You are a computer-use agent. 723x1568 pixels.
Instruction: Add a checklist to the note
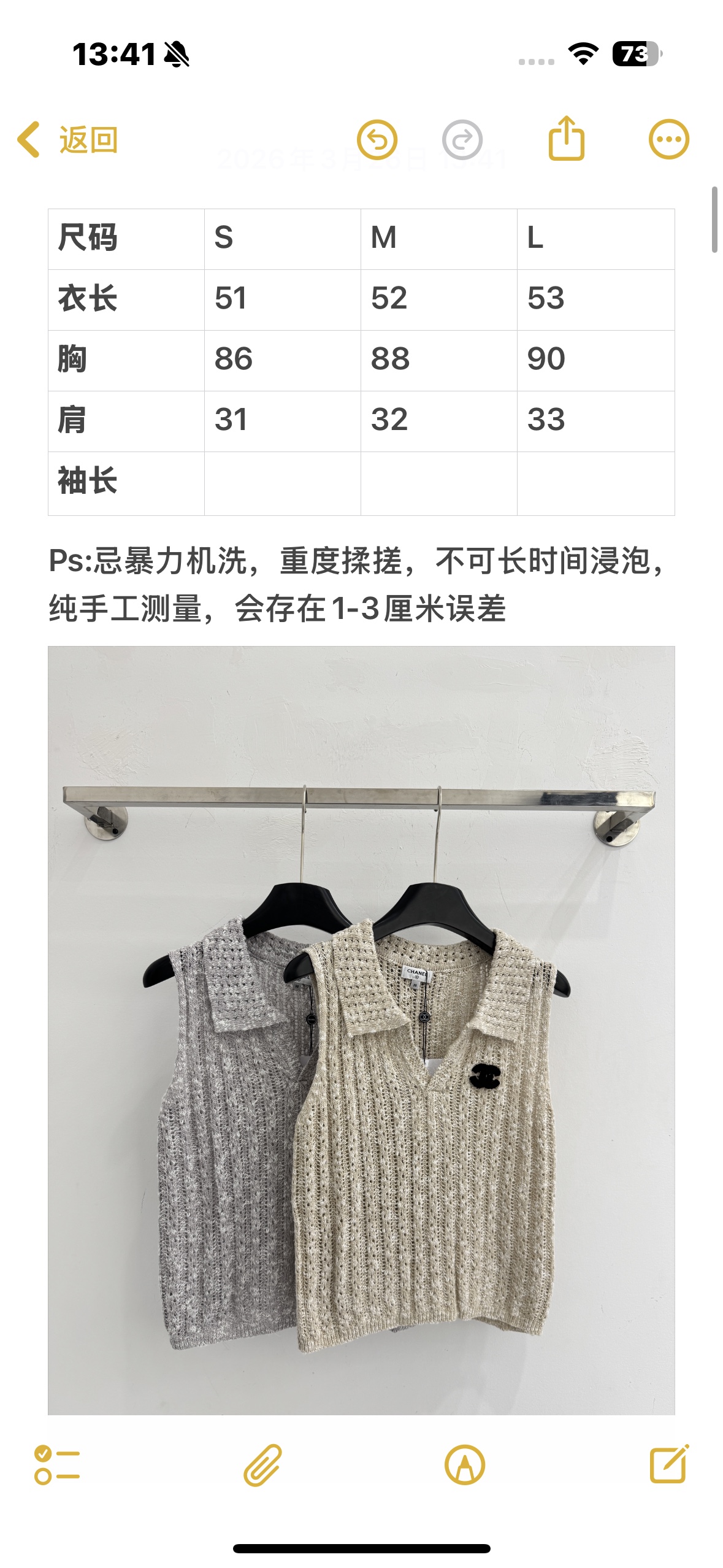tap(57, 1465)
